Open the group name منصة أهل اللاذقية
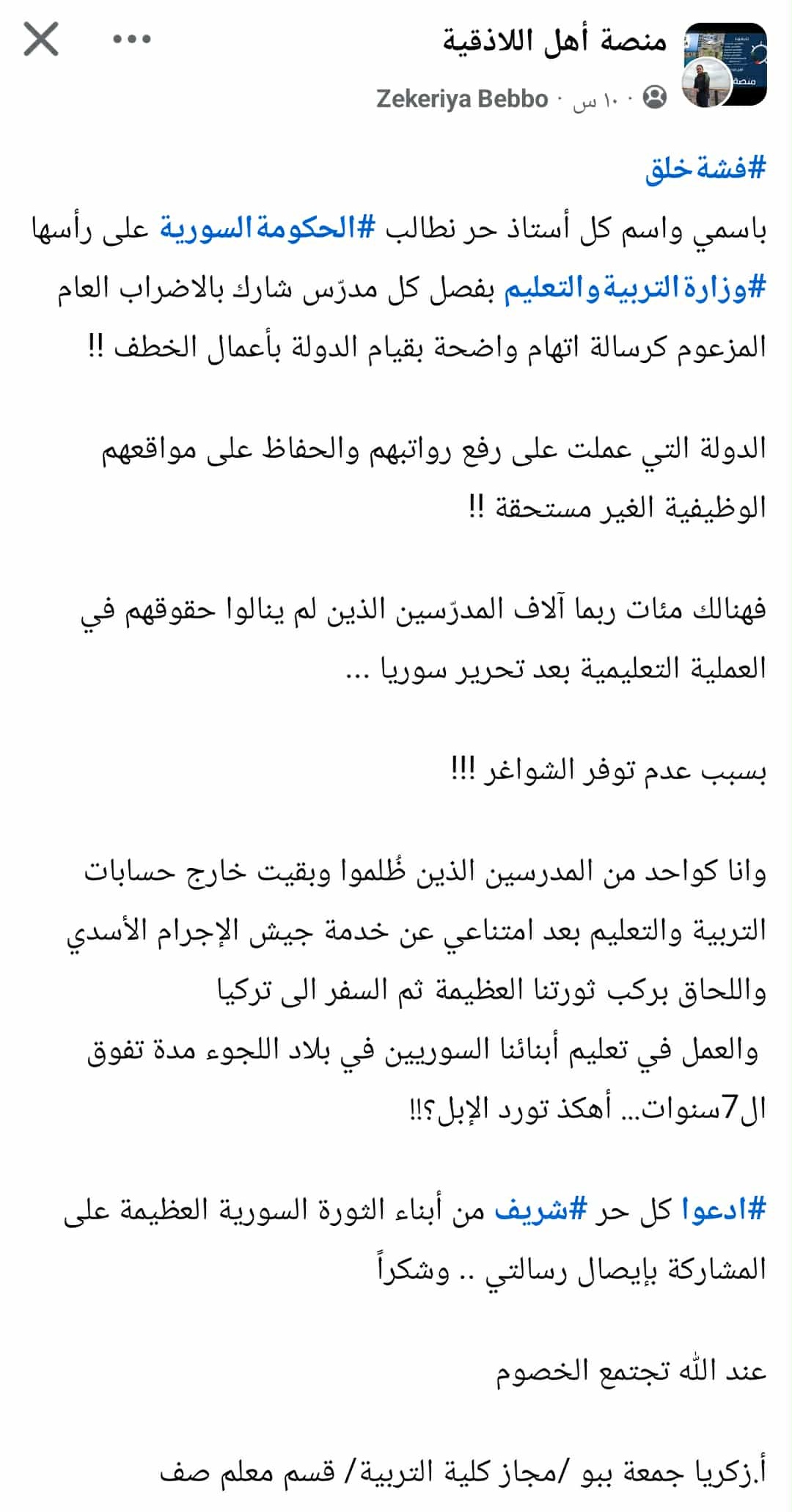792x1512 pixels. click(x=554, y=41)
